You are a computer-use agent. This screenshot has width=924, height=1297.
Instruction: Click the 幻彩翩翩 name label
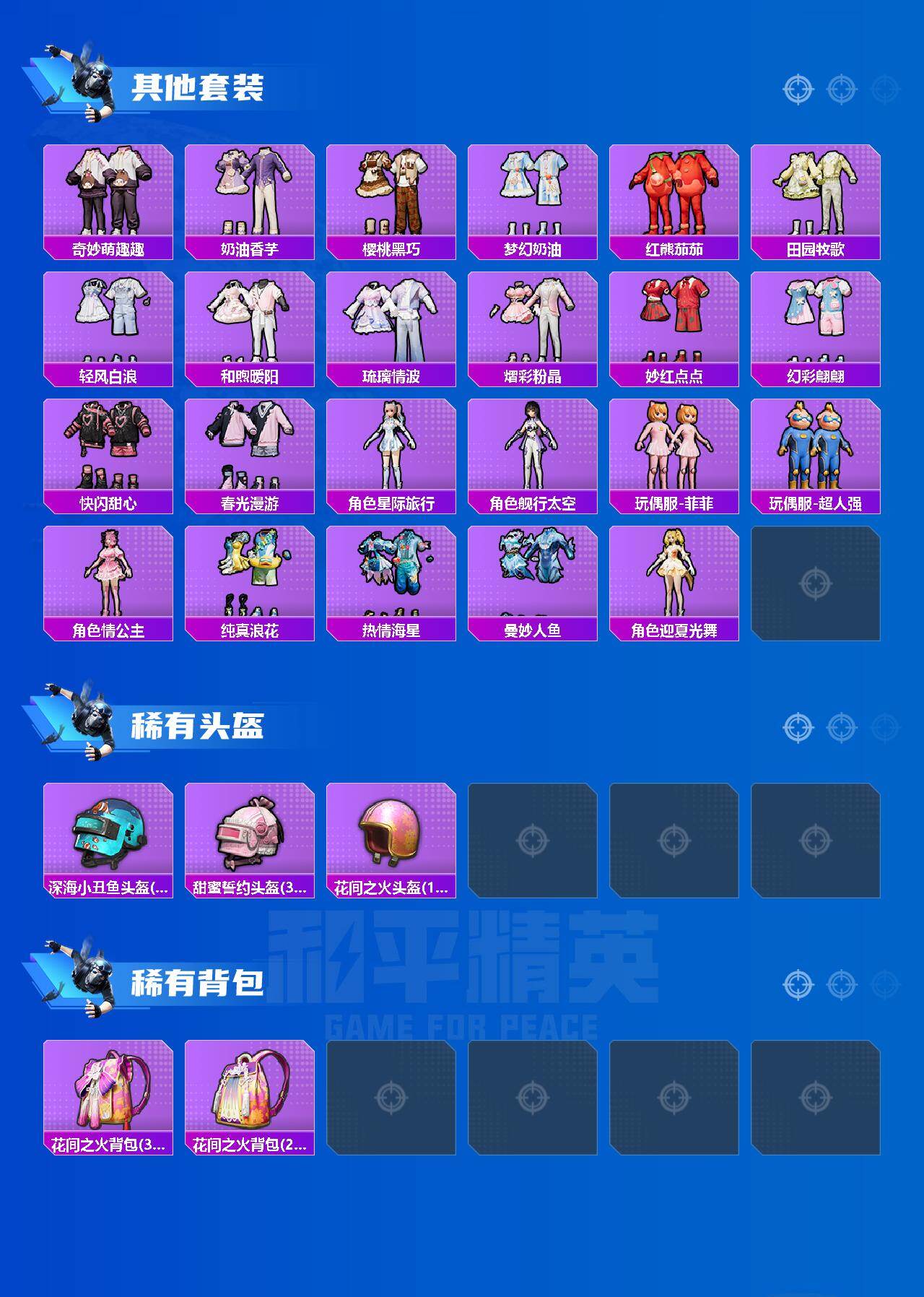click(x=816, y=373)
